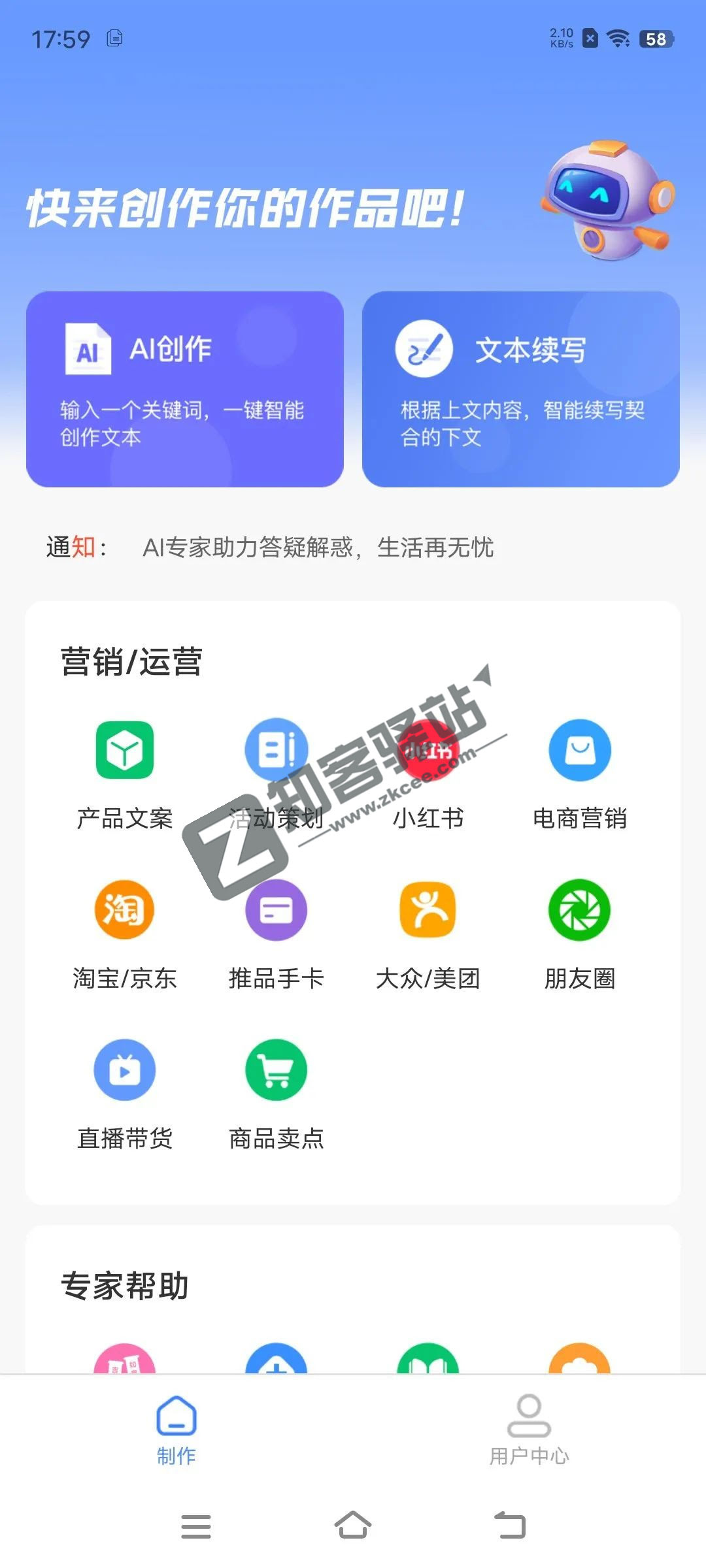Select the 商品卖点 product selling-points icon
706x1568 pixels.
[275, 1071]
